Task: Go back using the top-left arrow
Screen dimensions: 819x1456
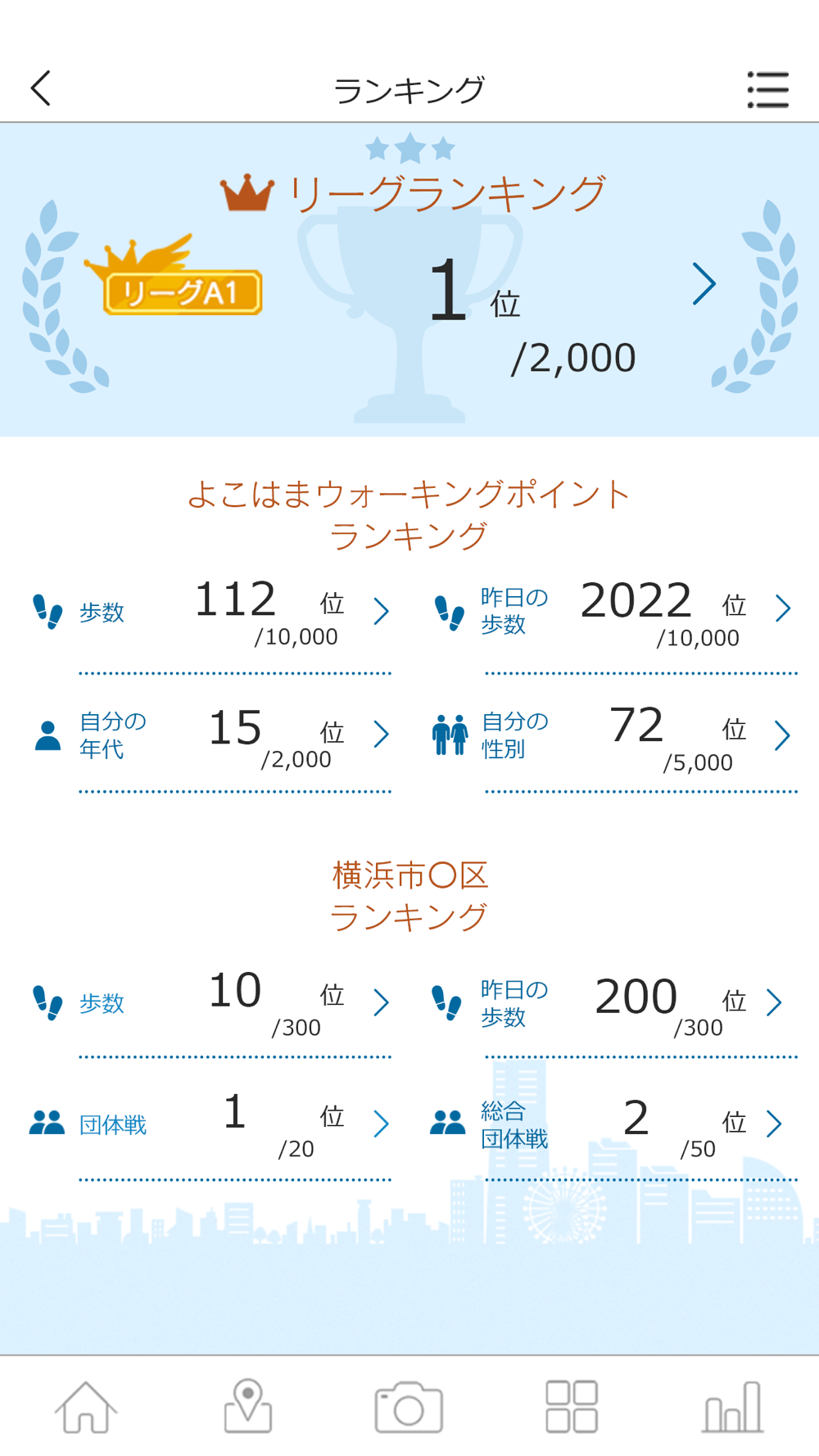Action: (x=41, y=88)
